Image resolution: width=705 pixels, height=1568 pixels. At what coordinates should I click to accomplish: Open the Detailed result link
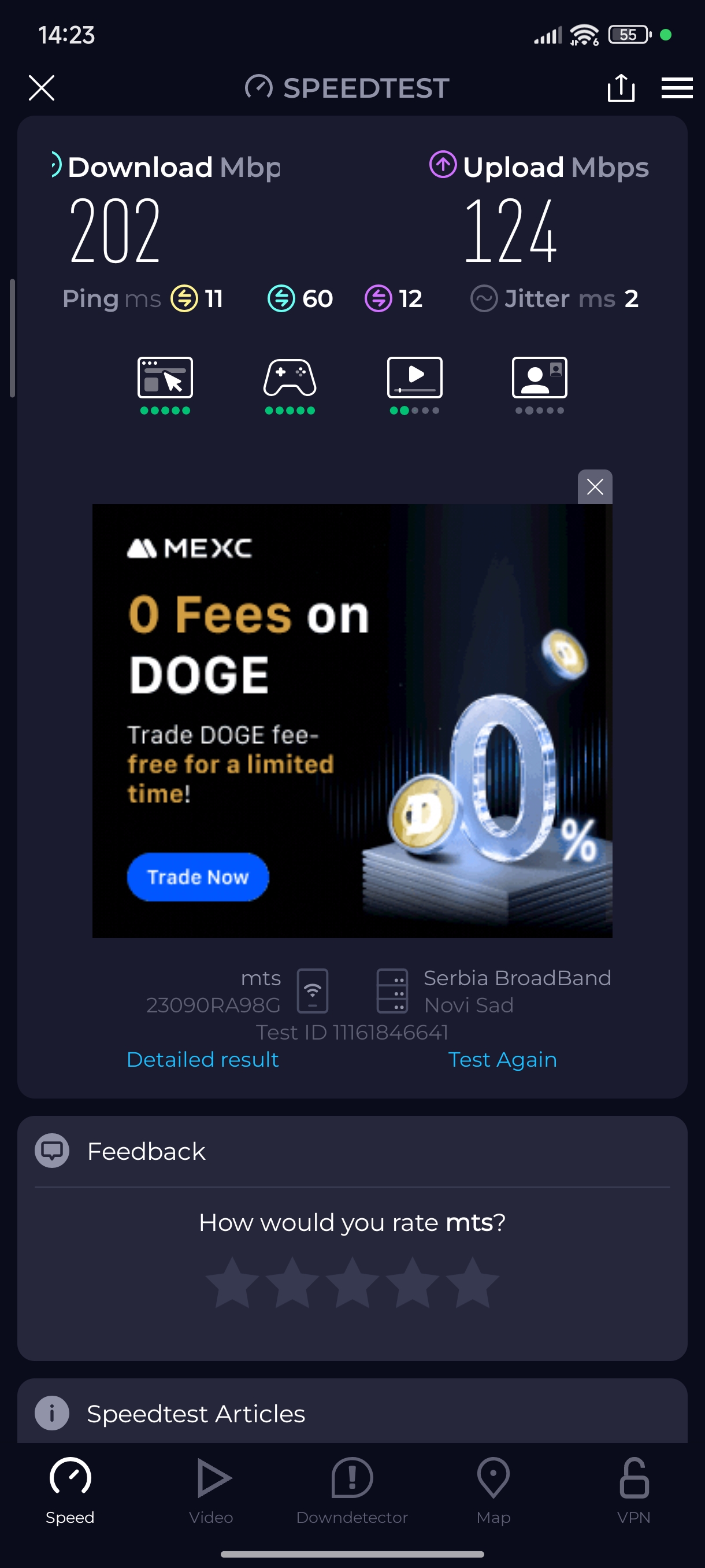click(x=203, y=1060)
